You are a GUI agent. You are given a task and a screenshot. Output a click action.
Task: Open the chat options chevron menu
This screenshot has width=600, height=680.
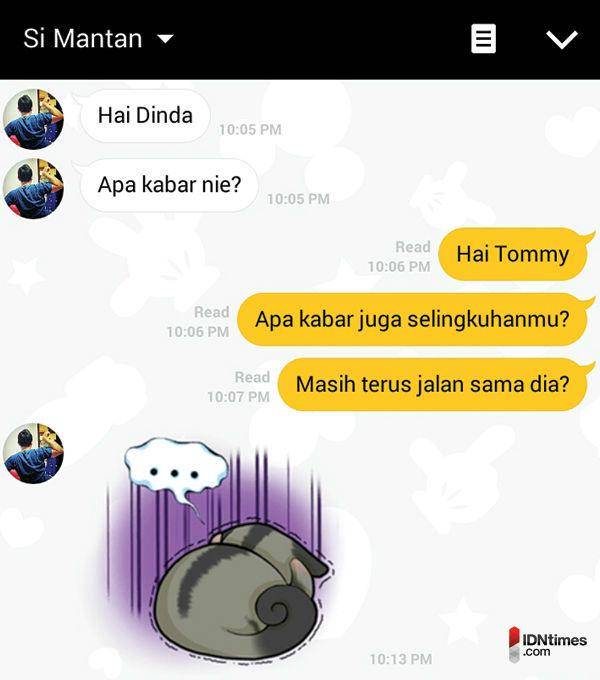click(x=562, y=39)
